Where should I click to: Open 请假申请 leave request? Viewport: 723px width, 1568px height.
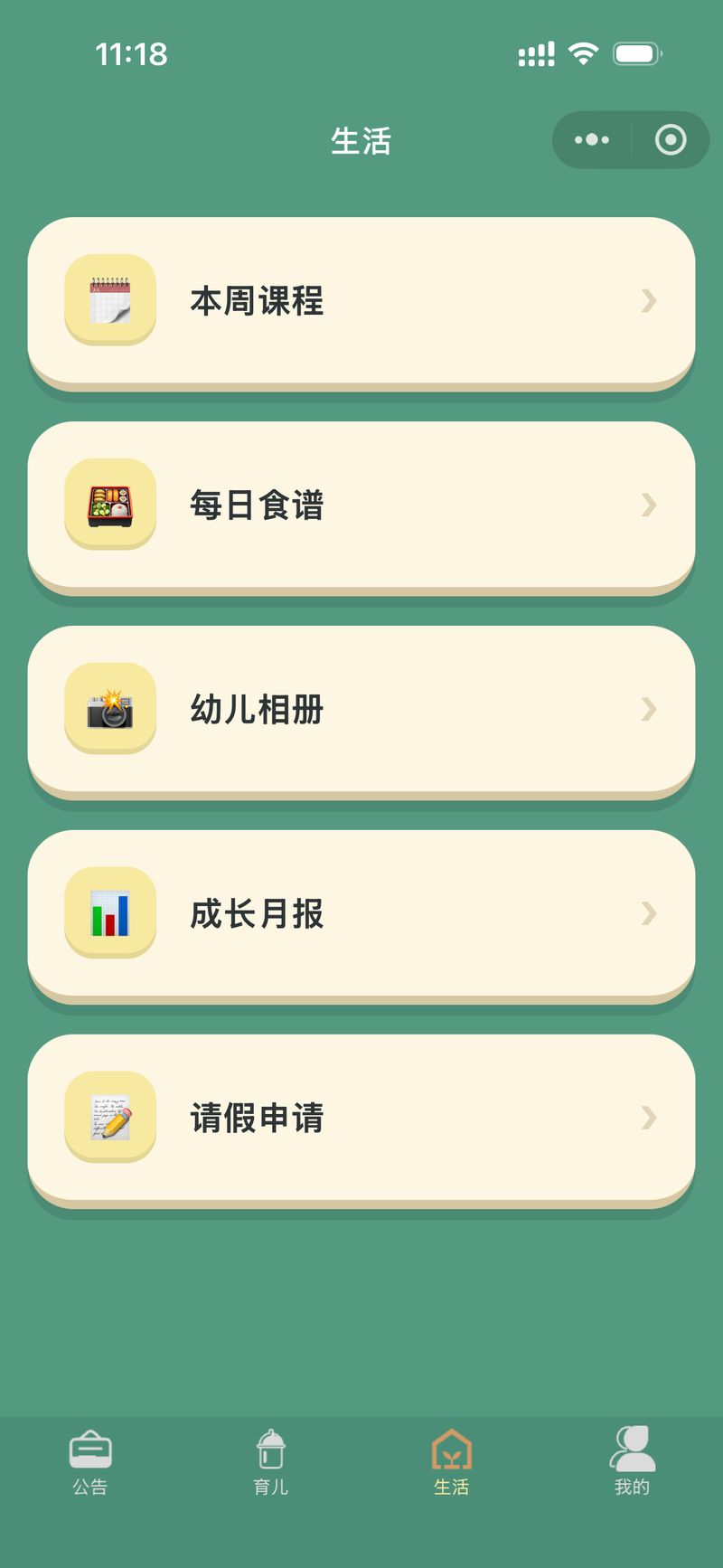[361, 1118]
